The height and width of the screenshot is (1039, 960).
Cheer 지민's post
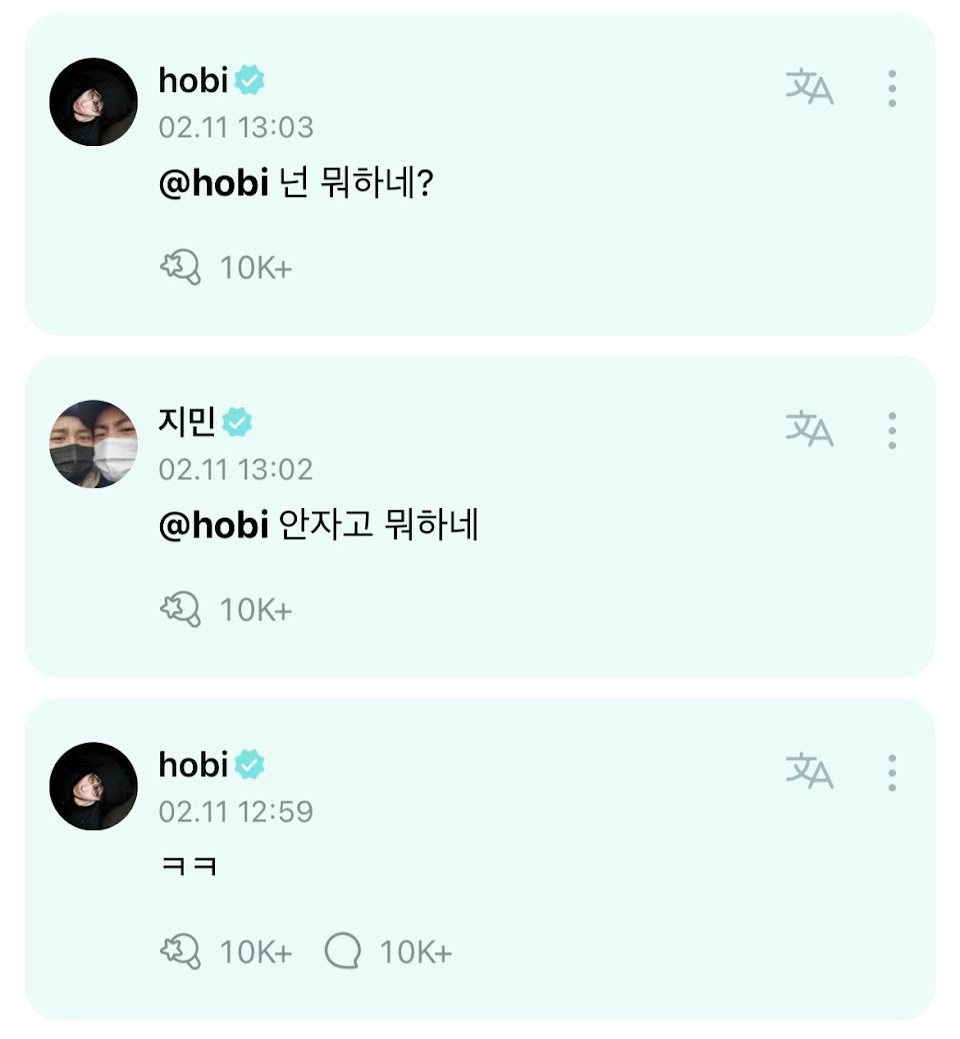click(x=181, y=609)
